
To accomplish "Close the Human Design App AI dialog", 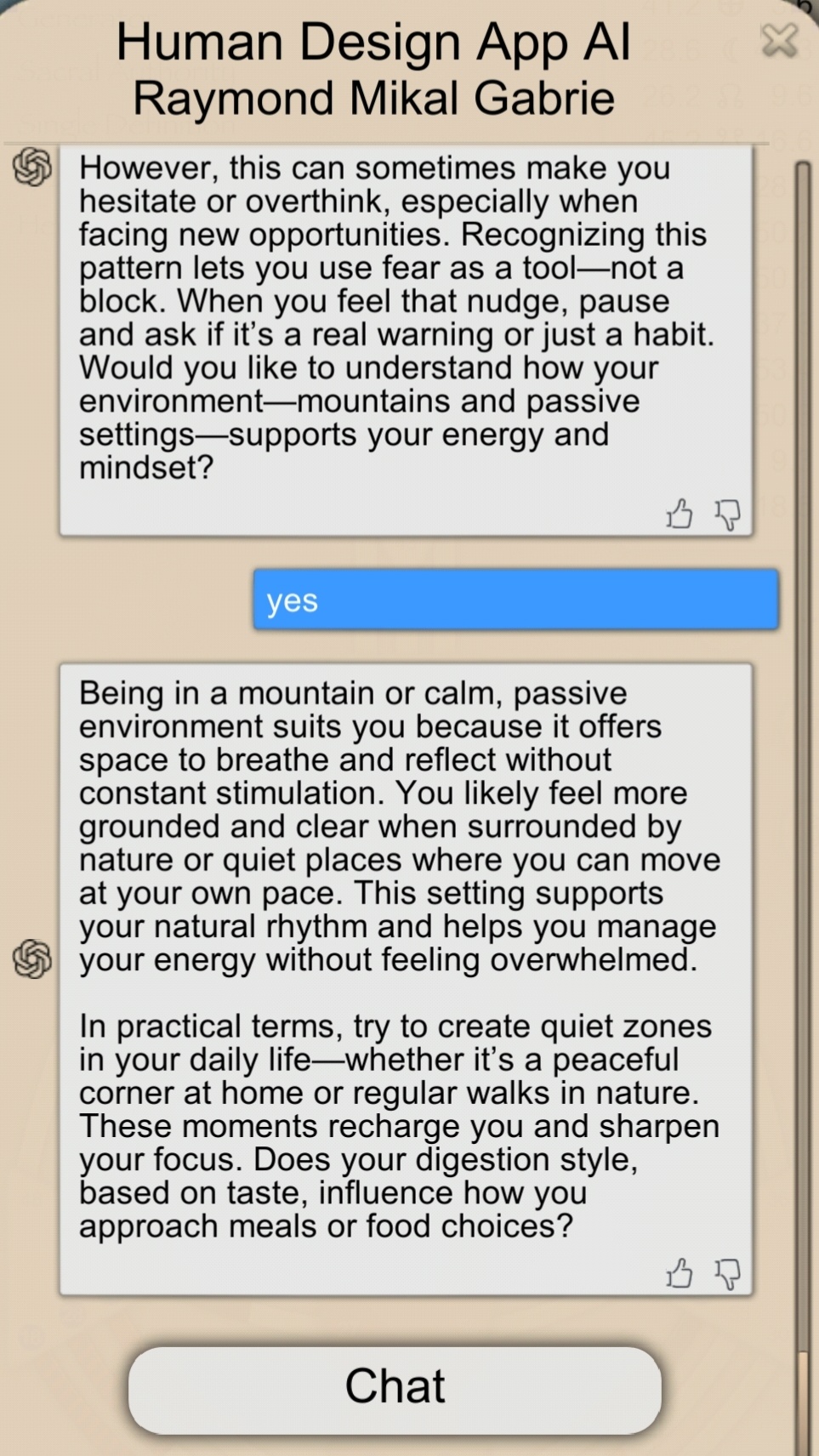I will click(x=779, y=40).
